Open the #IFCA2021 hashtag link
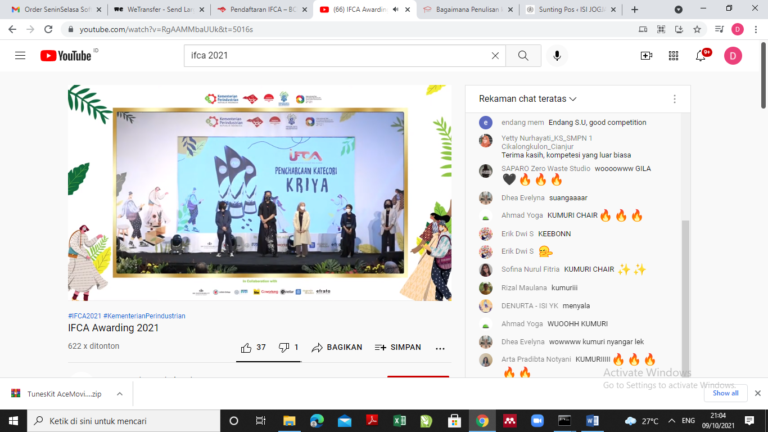This screenshot has width=768, height=432. pos(84,316)
